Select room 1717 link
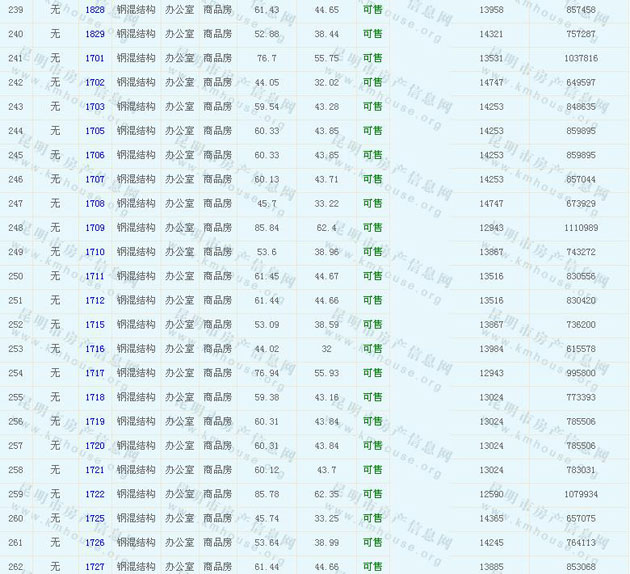 [x=95, y=373]
